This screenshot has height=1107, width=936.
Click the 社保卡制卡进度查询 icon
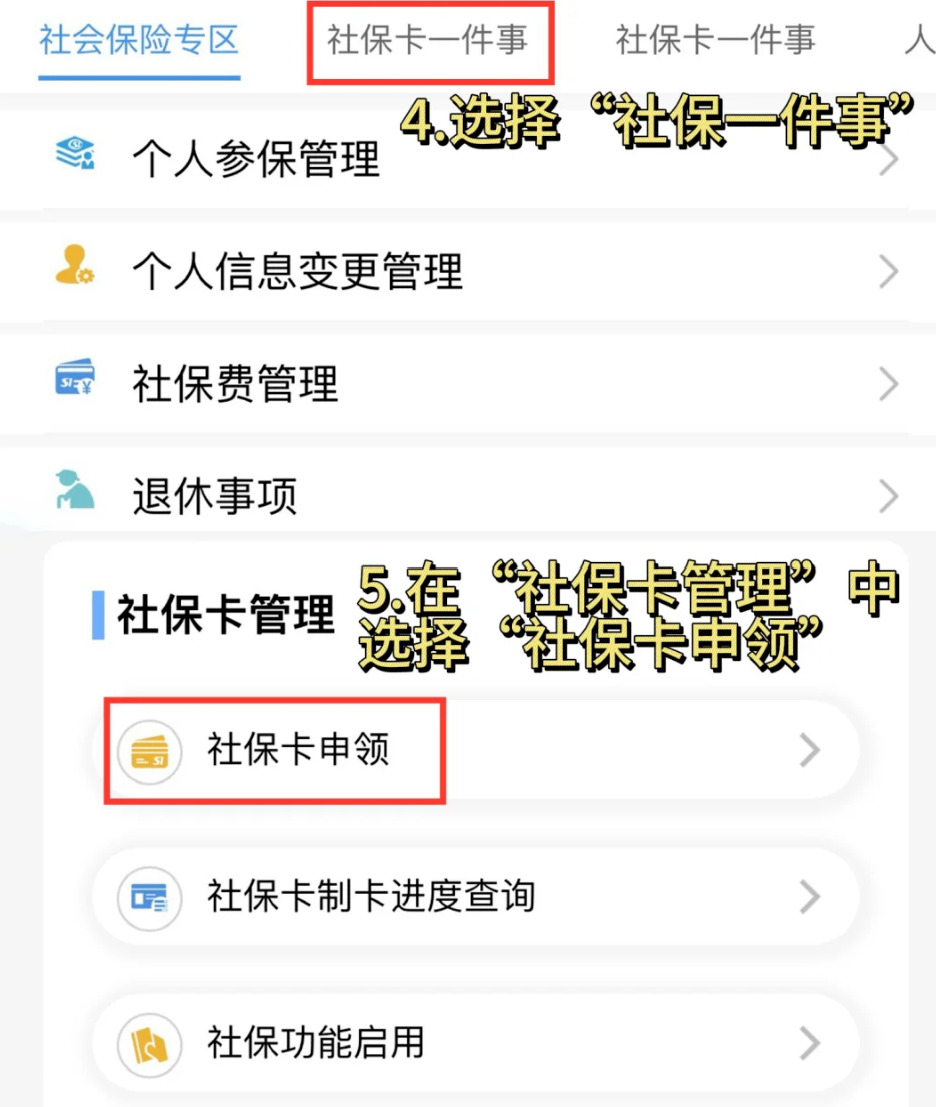149,898
